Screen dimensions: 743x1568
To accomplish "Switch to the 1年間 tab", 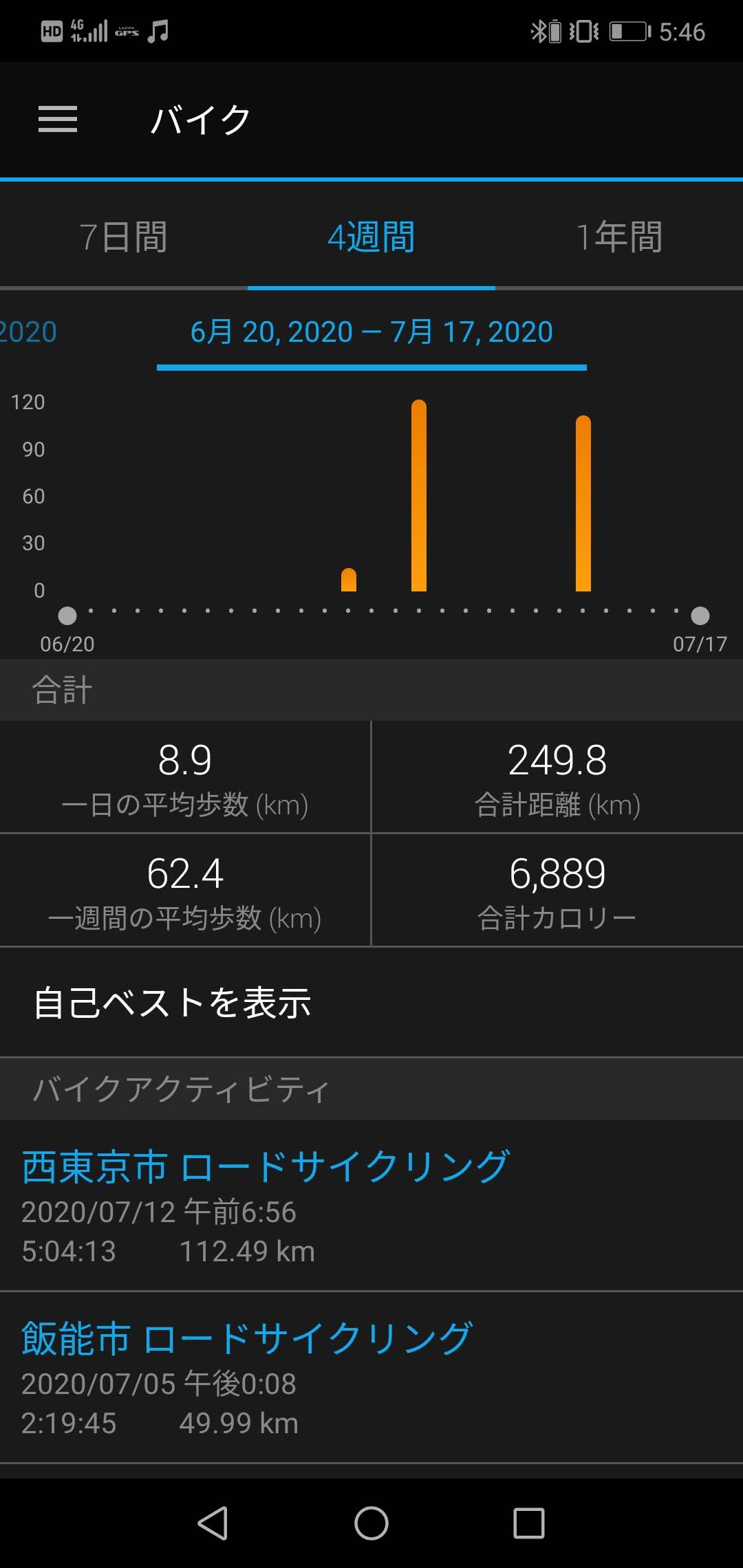I will tap(619, 237).
